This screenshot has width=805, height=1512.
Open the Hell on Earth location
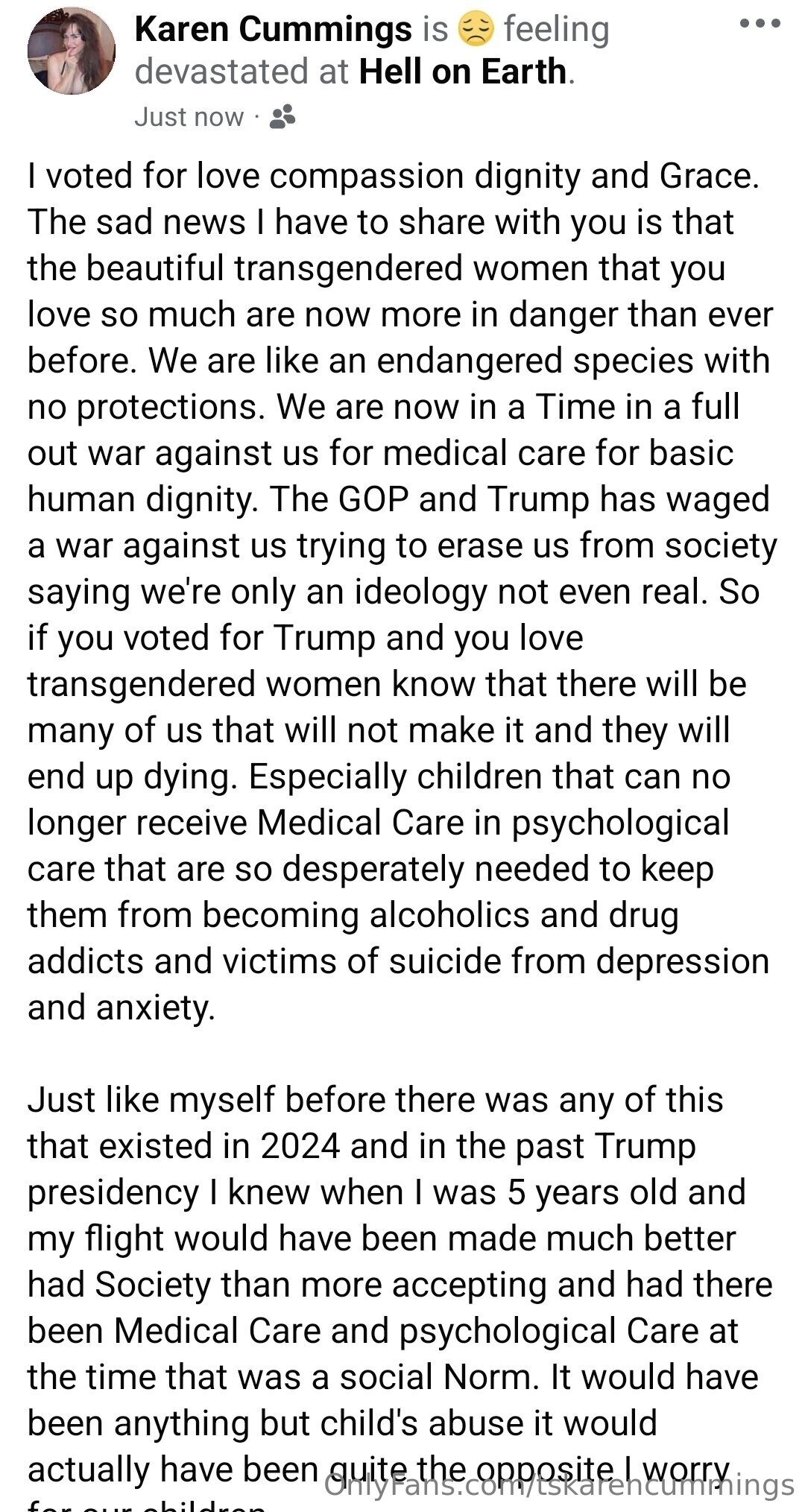click(462, 72)
